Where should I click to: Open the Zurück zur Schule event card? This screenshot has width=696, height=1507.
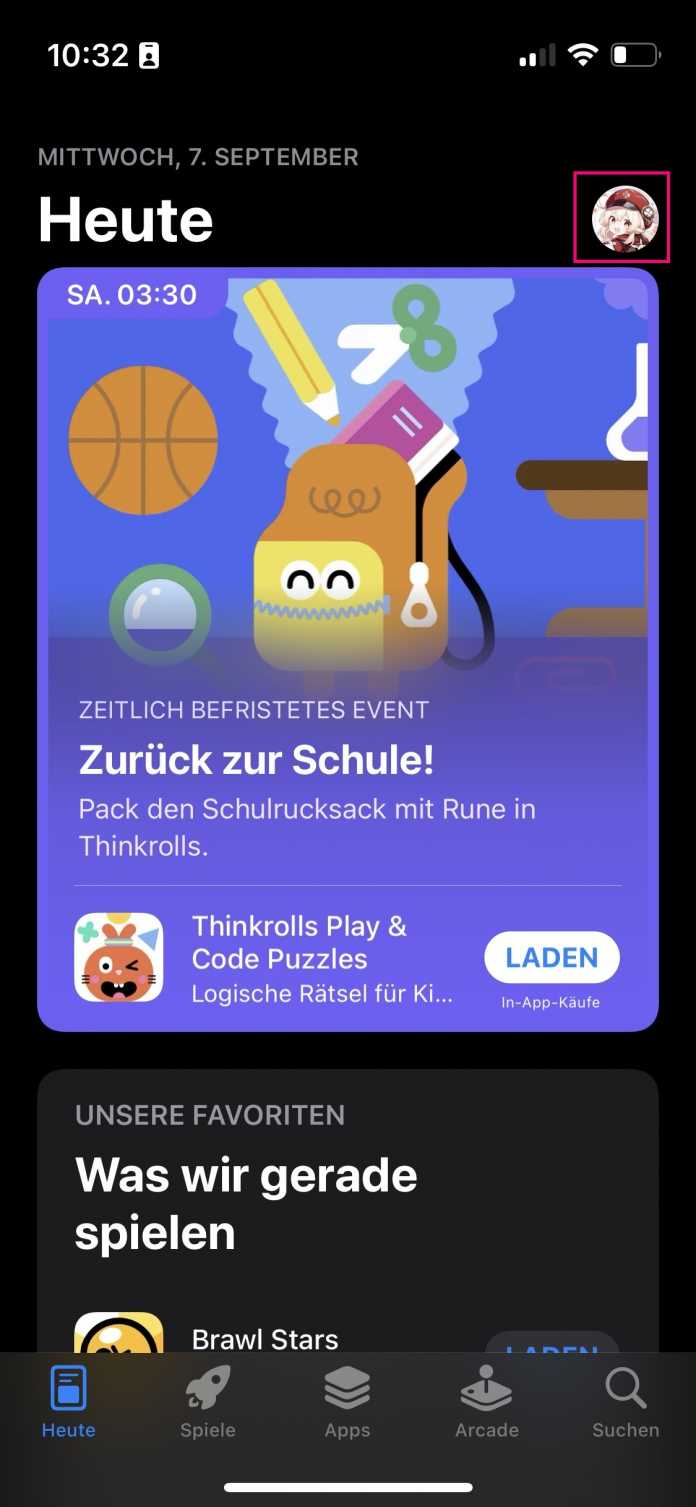[x=347, y=560]
